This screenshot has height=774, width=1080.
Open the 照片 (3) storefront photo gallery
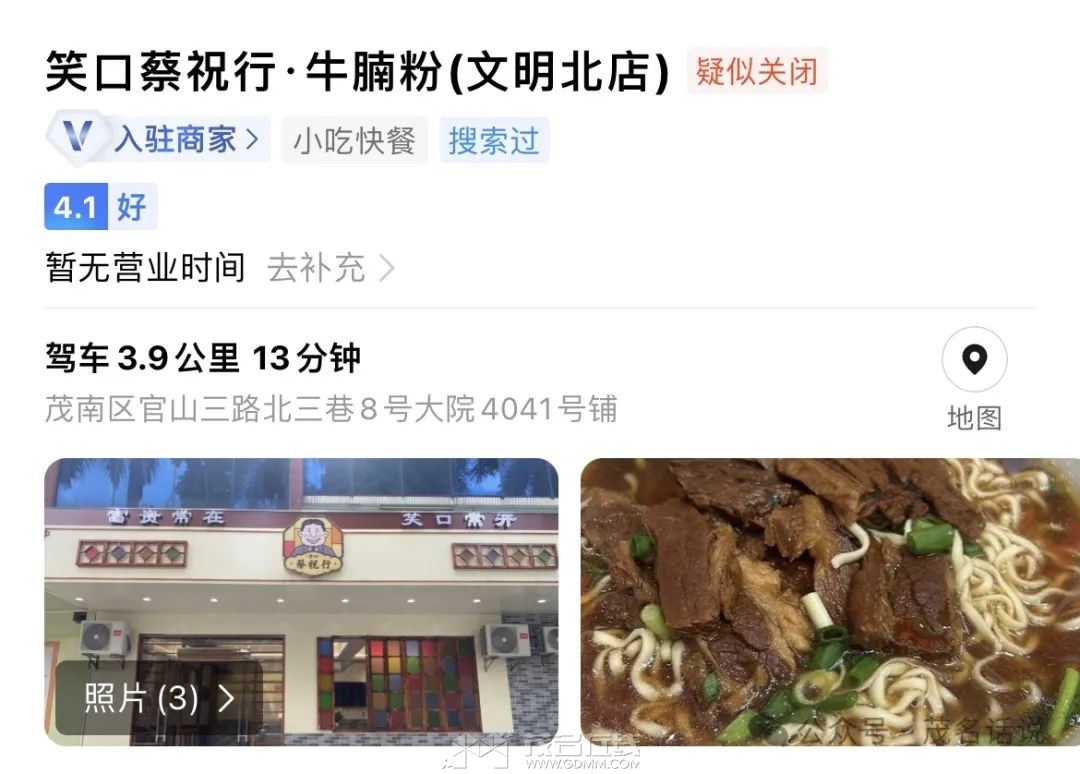[x=160, y=698]
